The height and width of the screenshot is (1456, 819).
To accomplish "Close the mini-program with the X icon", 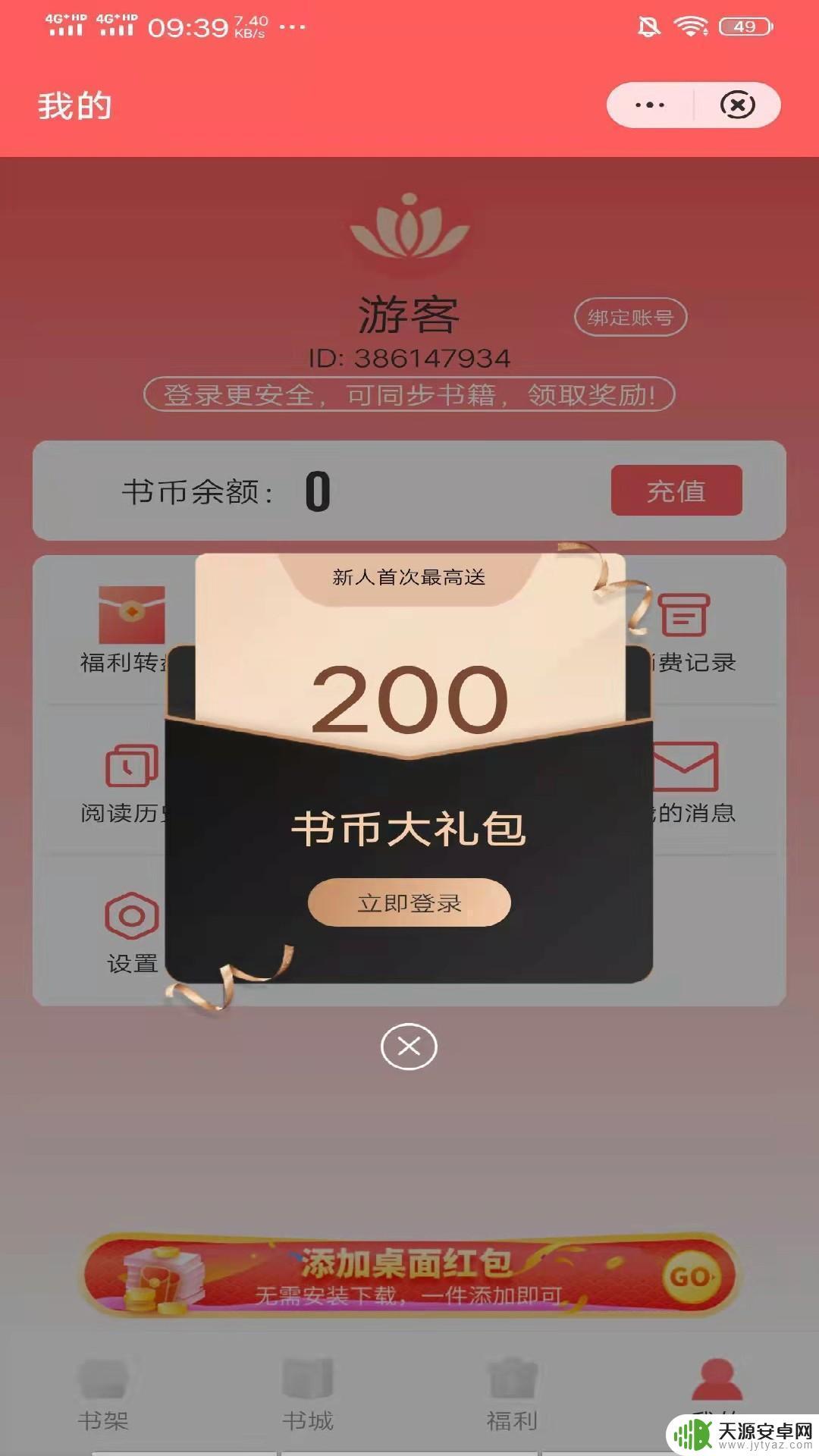I will [x=737, y=105].
